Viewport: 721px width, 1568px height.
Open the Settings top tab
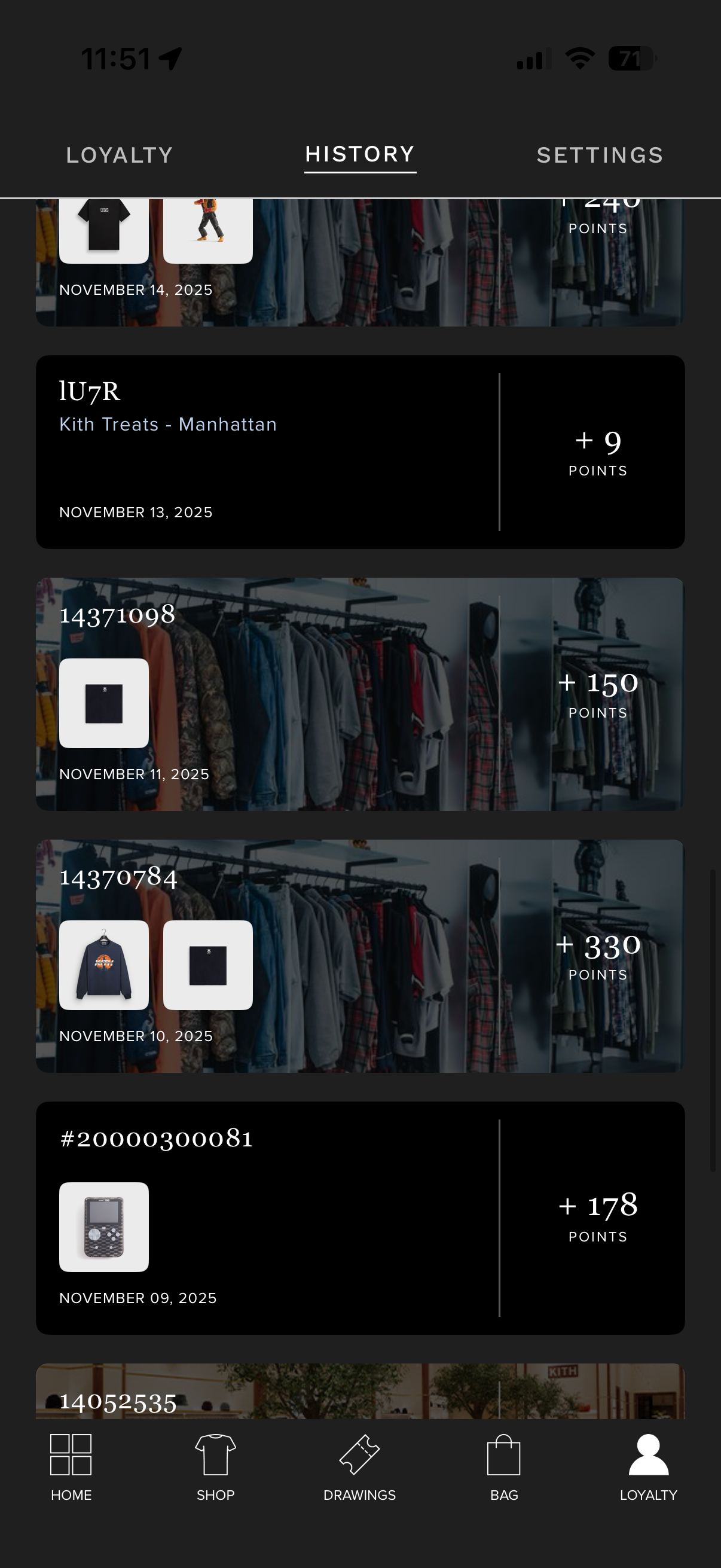click(x=600, y=155)
